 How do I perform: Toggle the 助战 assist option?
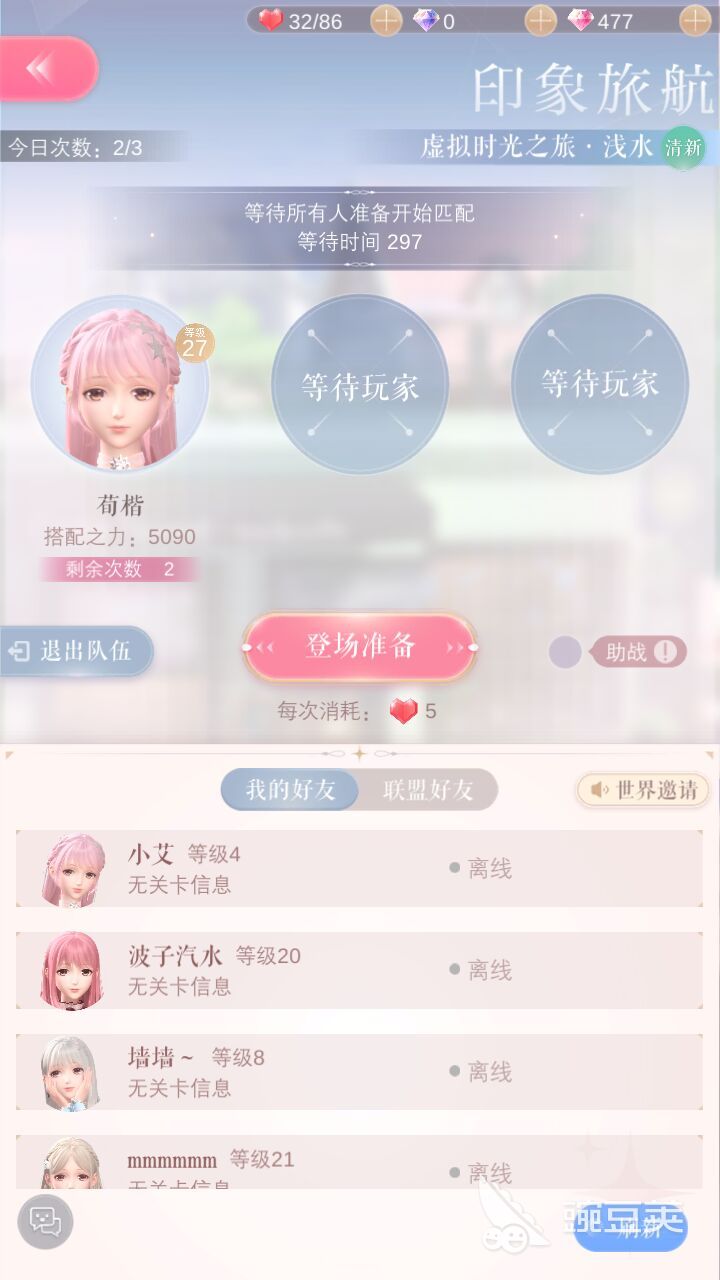click(566, 652)
